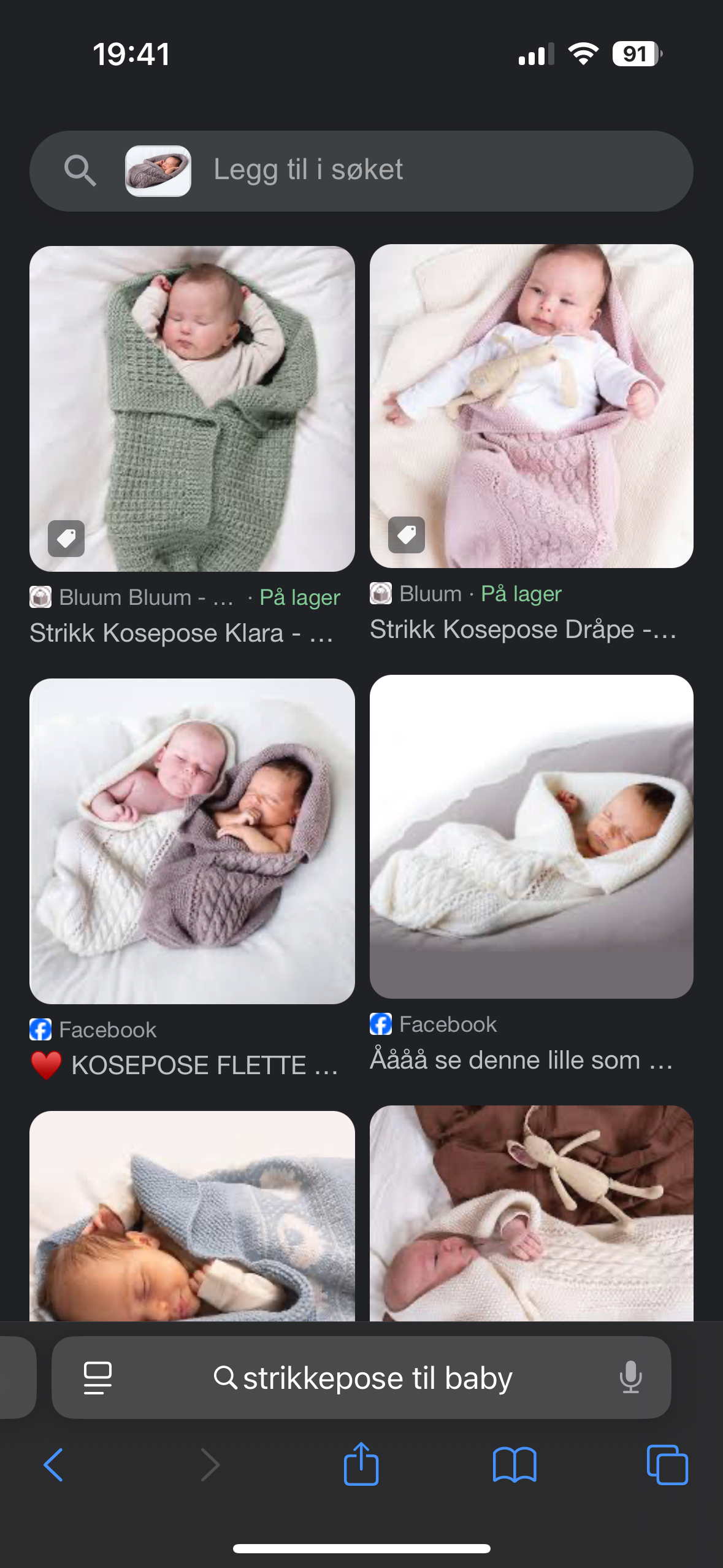The image size is (723, 1568).
Task: Tap the 'Legg til i søket' search field
Action: click(429, 170)
